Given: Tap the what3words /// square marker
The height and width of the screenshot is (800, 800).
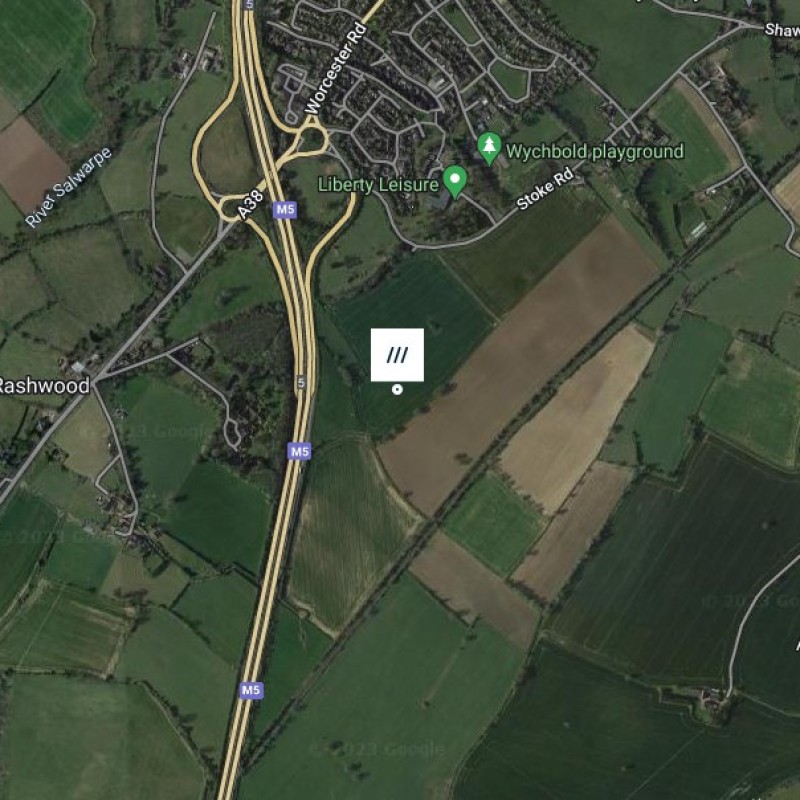Looking at the screenshot, I should pos(397,355).
